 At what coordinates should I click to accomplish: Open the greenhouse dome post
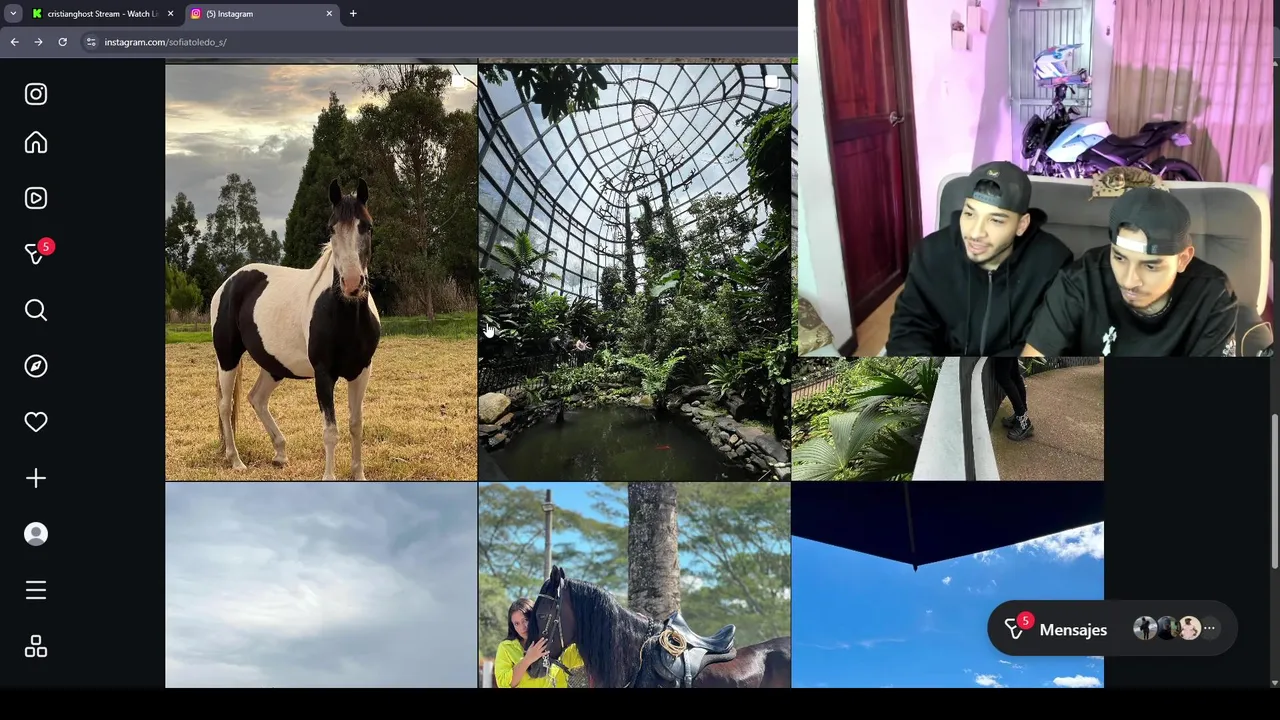(x=634, y=272)
